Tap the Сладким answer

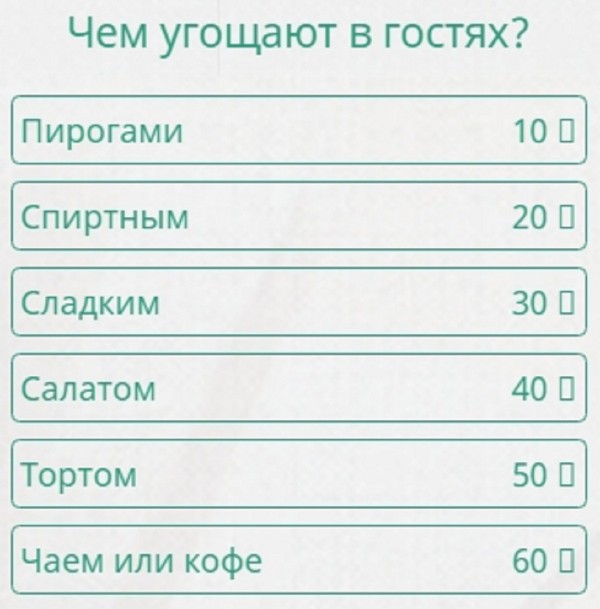click(x=298, y=302)
